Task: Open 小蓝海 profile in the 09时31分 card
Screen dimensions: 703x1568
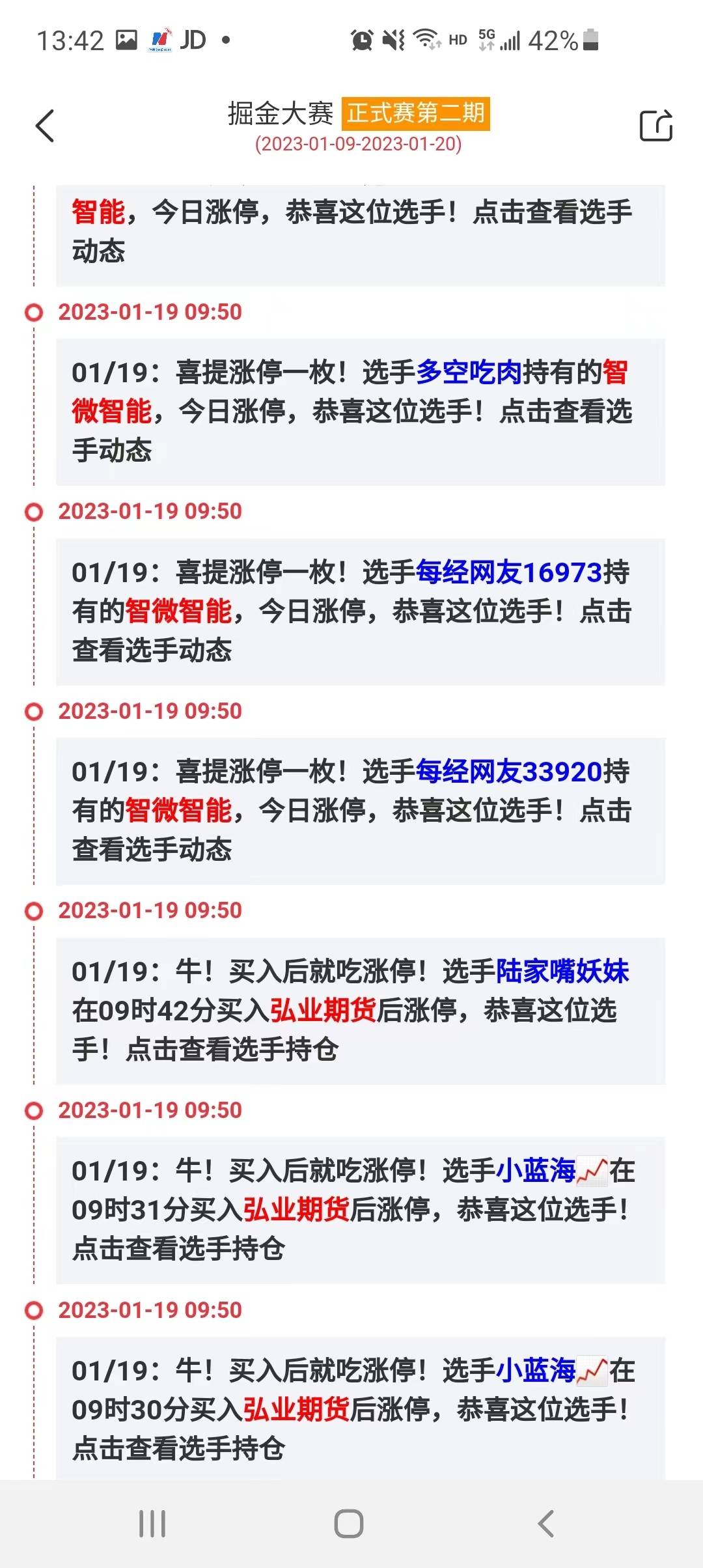Action: pos(536,1171)
